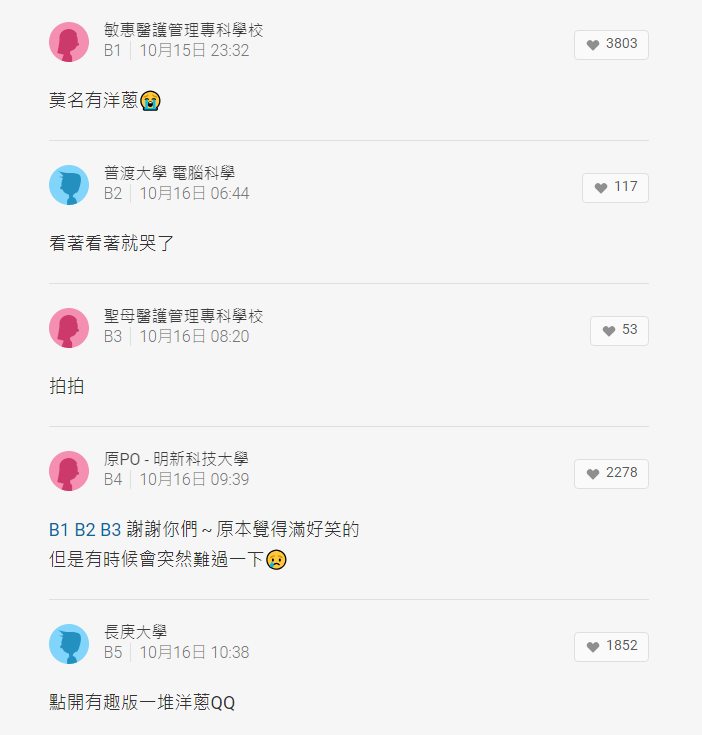
Task: Open the B3 mention link in B4's reply
Action: tap(111, 529)
